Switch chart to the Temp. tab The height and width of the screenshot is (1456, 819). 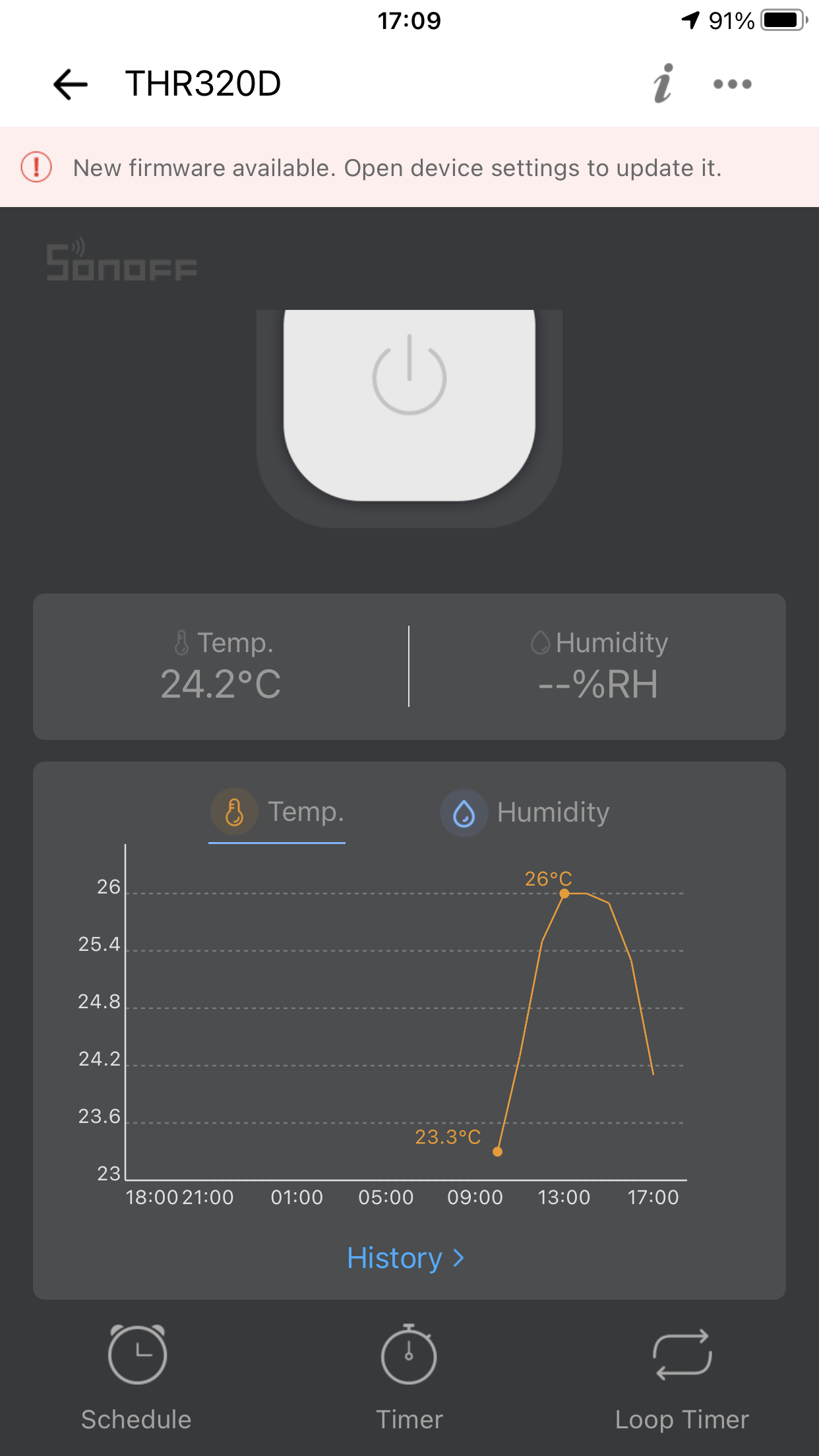278,812
